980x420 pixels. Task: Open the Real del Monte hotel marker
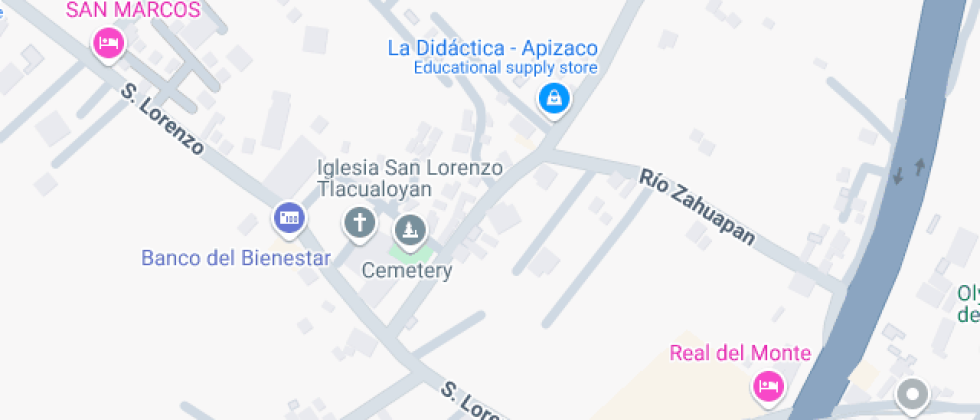click(767, 384)
